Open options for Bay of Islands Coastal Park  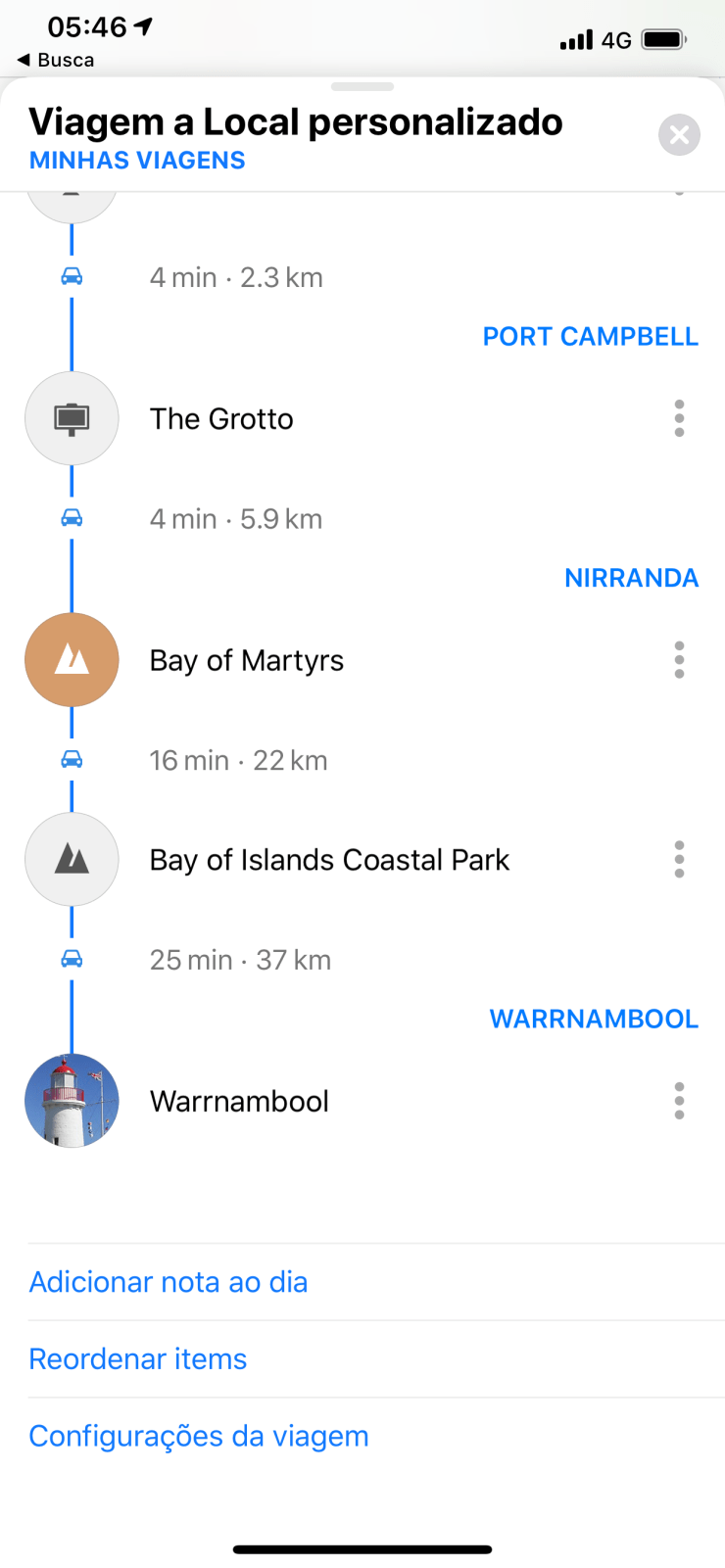tap(679, 860)
